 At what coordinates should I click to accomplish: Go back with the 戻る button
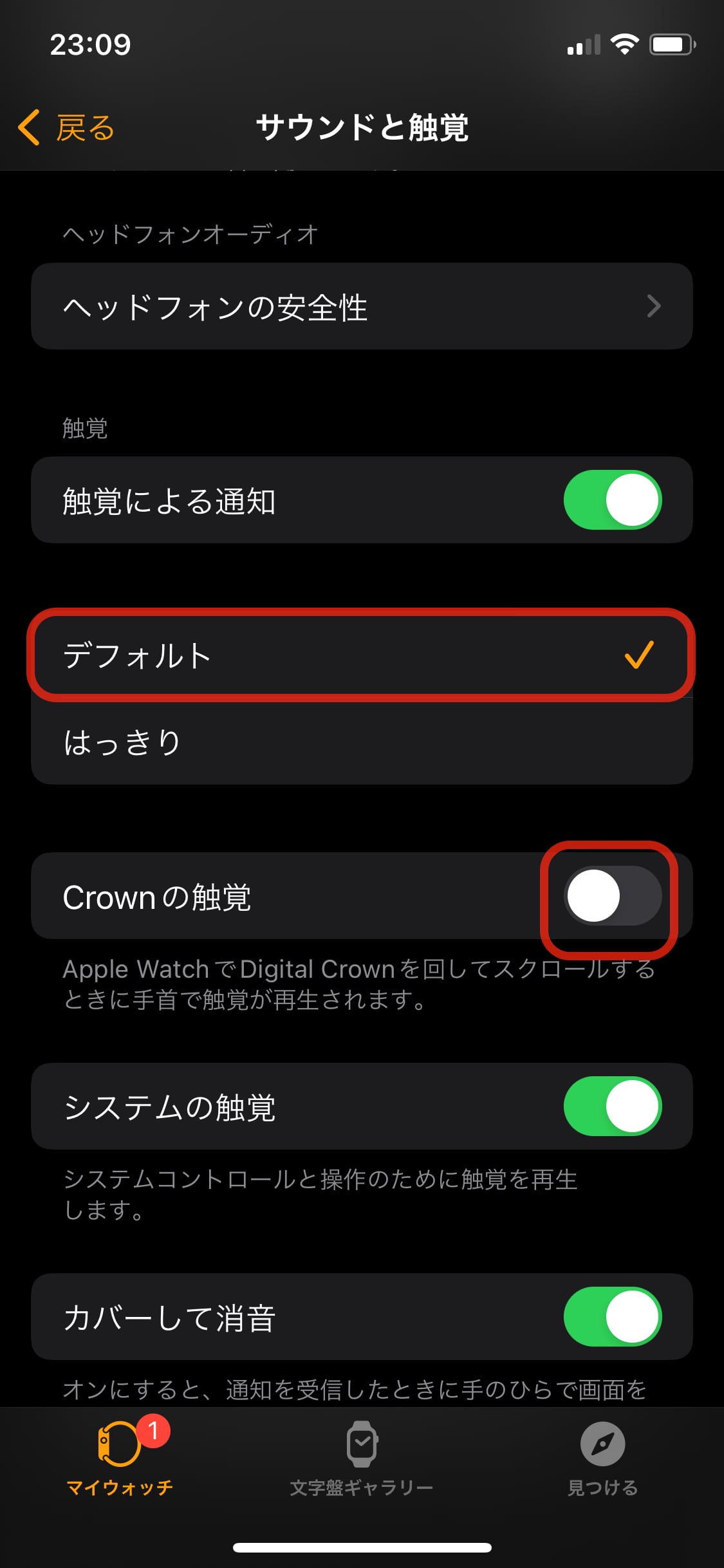pos(66,127)
